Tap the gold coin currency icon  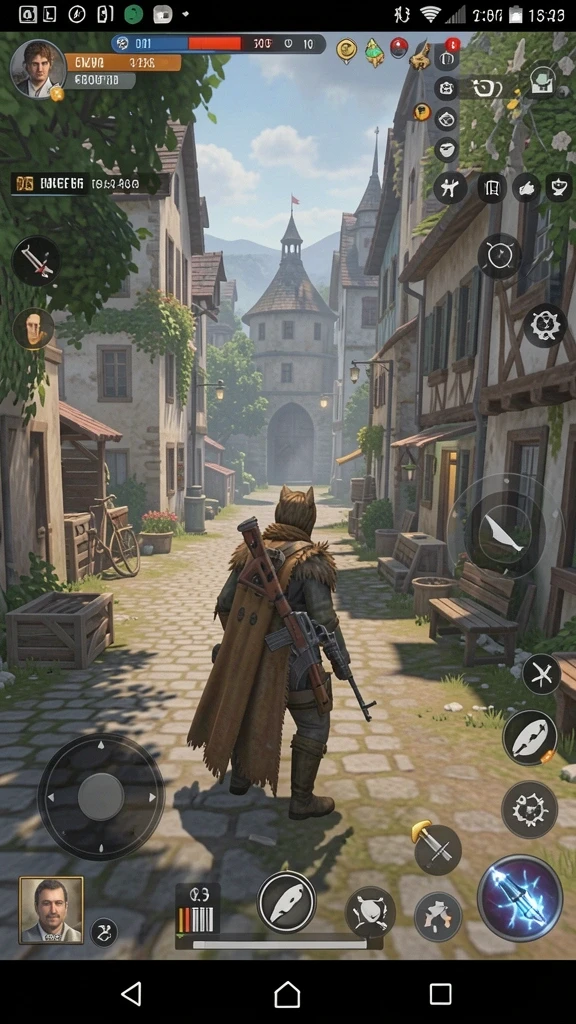pyautogui.click(x=347, y=50)
